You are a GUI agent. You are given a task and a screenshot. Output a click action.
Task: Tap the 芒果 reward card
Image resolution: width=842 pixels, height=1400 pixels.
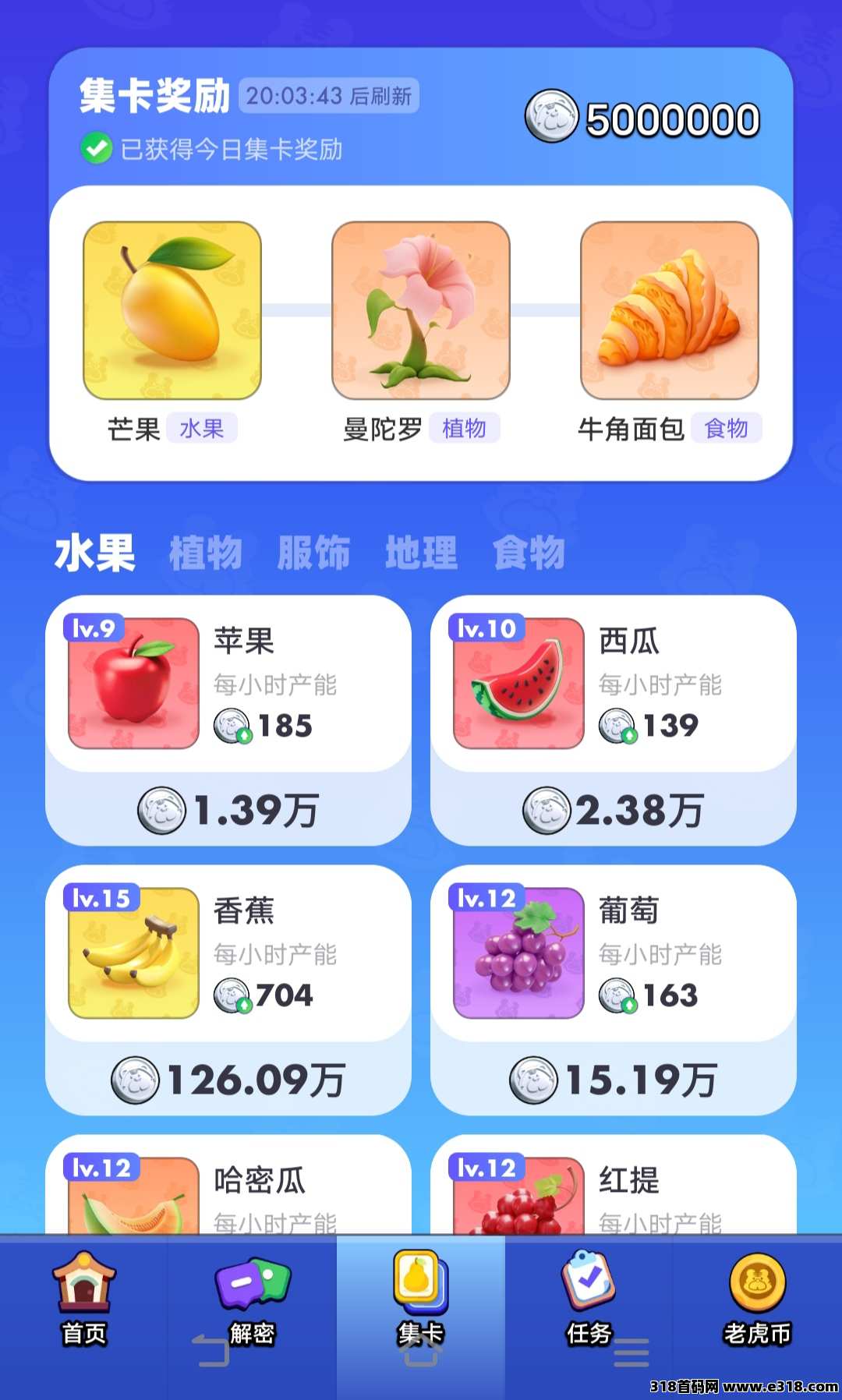pyautogui.click(x=172, y=310)
